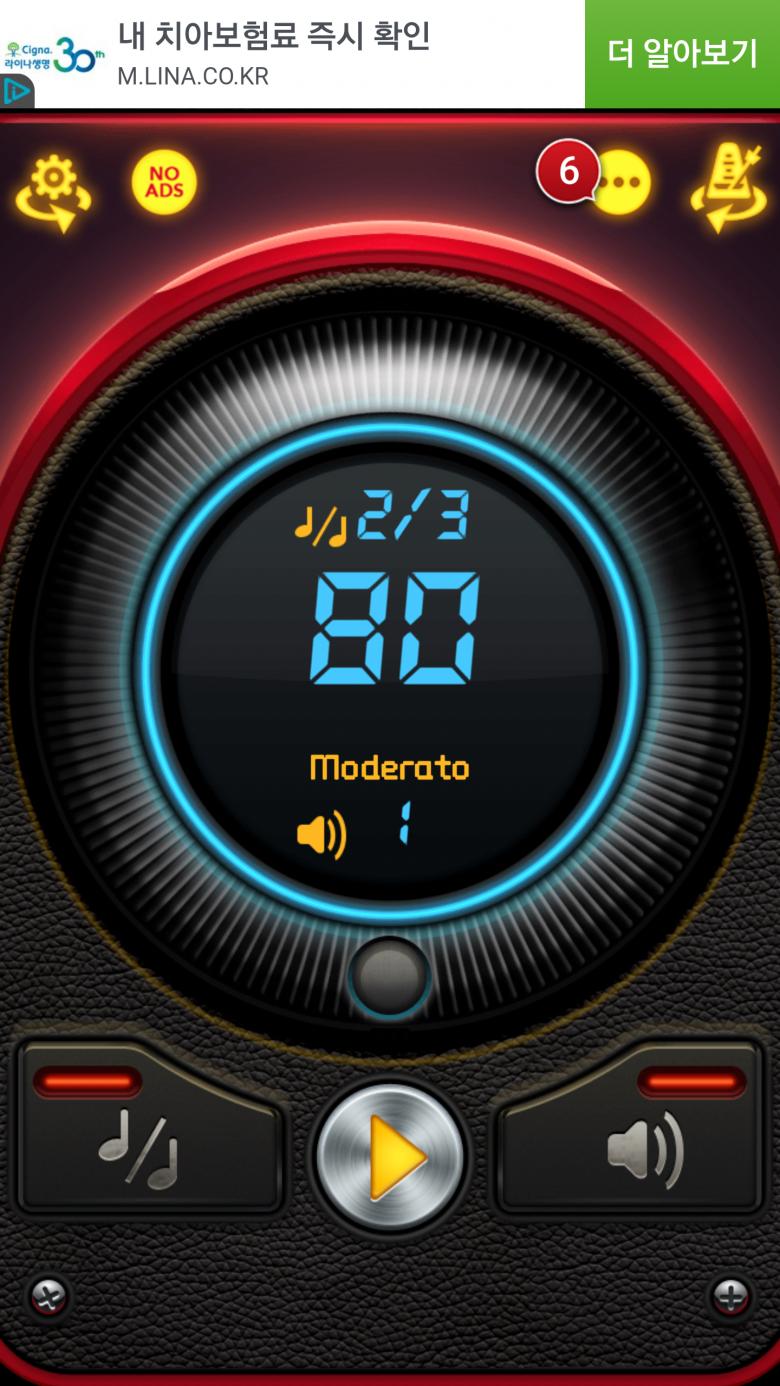Tap the tempo dial knob

pos(389,976)
